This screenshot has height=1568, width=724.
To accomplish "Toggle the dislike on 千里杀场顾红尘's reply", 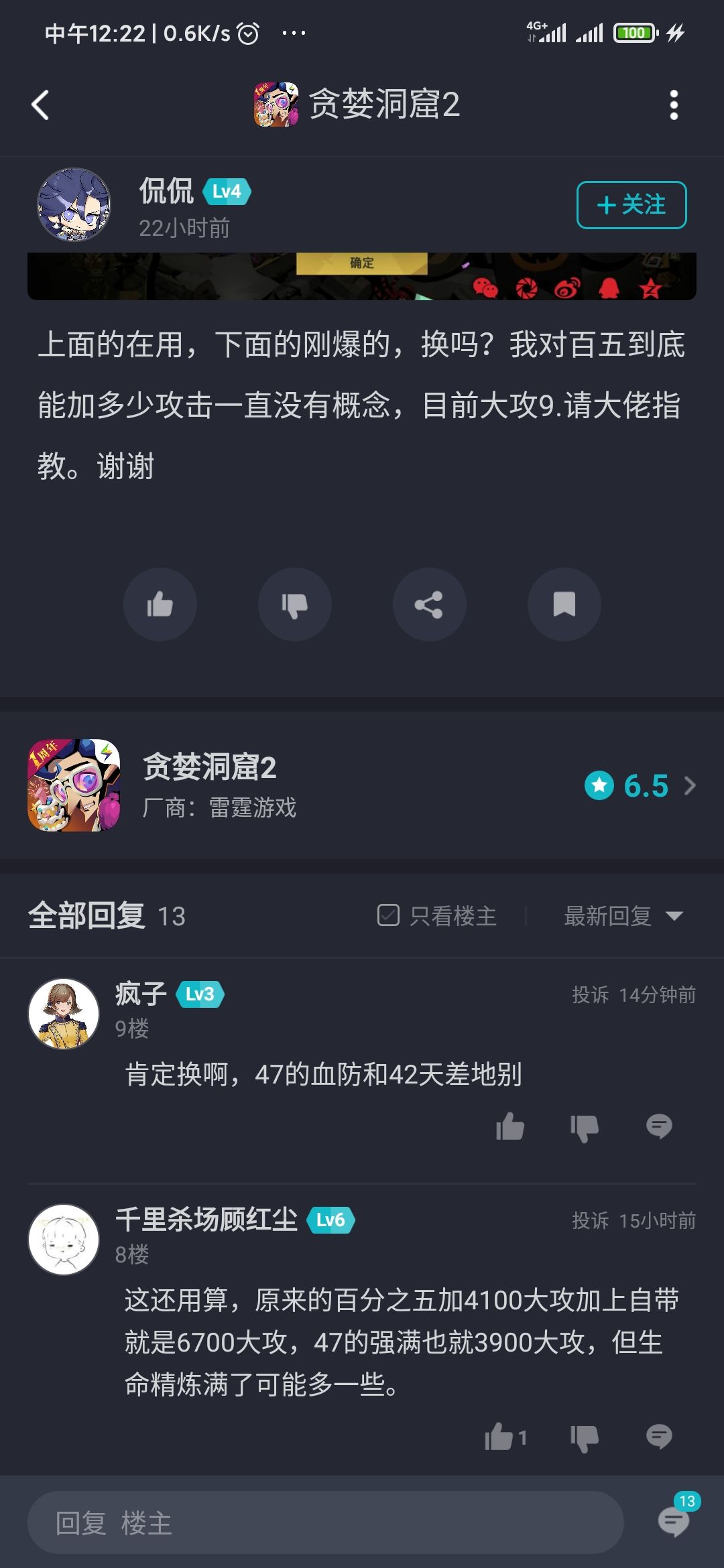I will click(x=585, y=1439).
